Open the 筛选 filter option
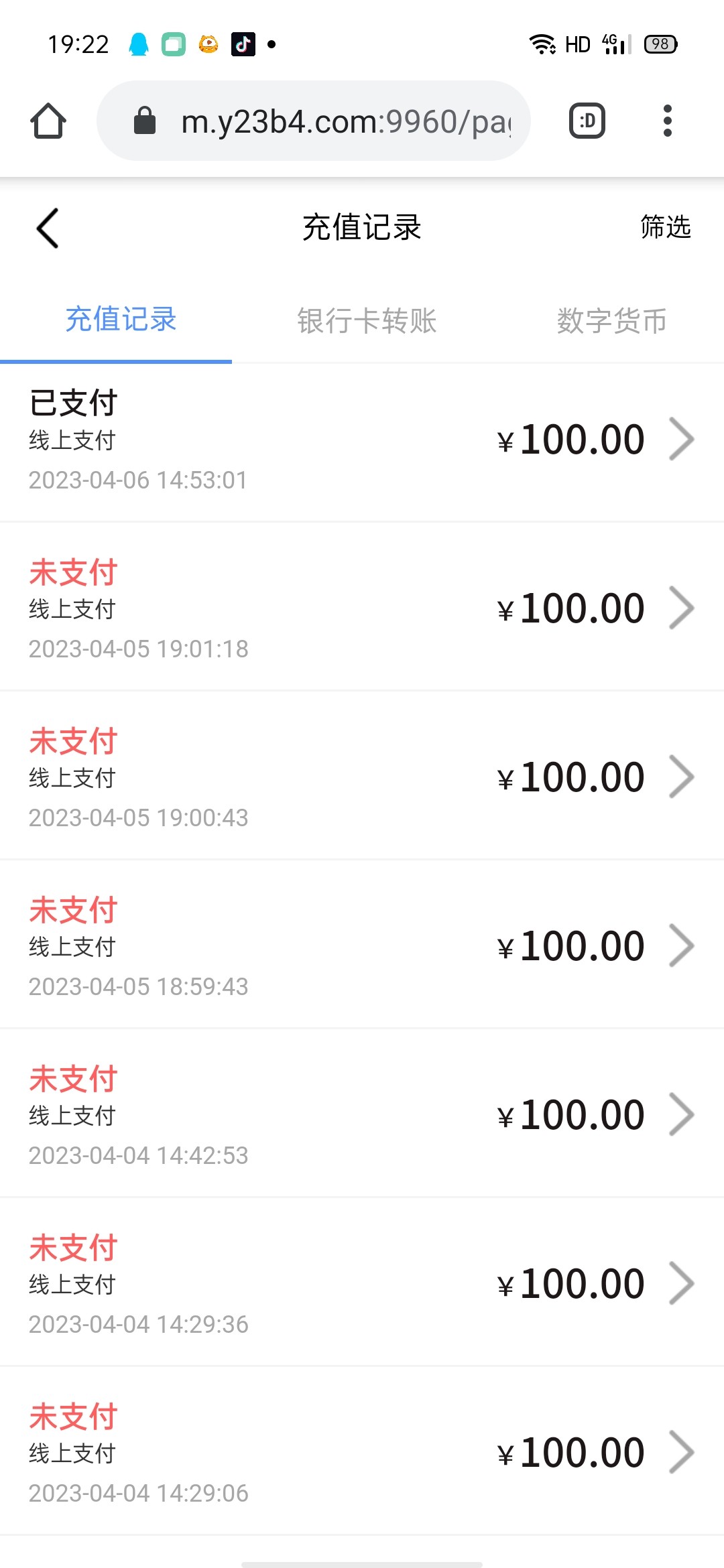This screenshot has width=724, height=1568. coord(665,227)
